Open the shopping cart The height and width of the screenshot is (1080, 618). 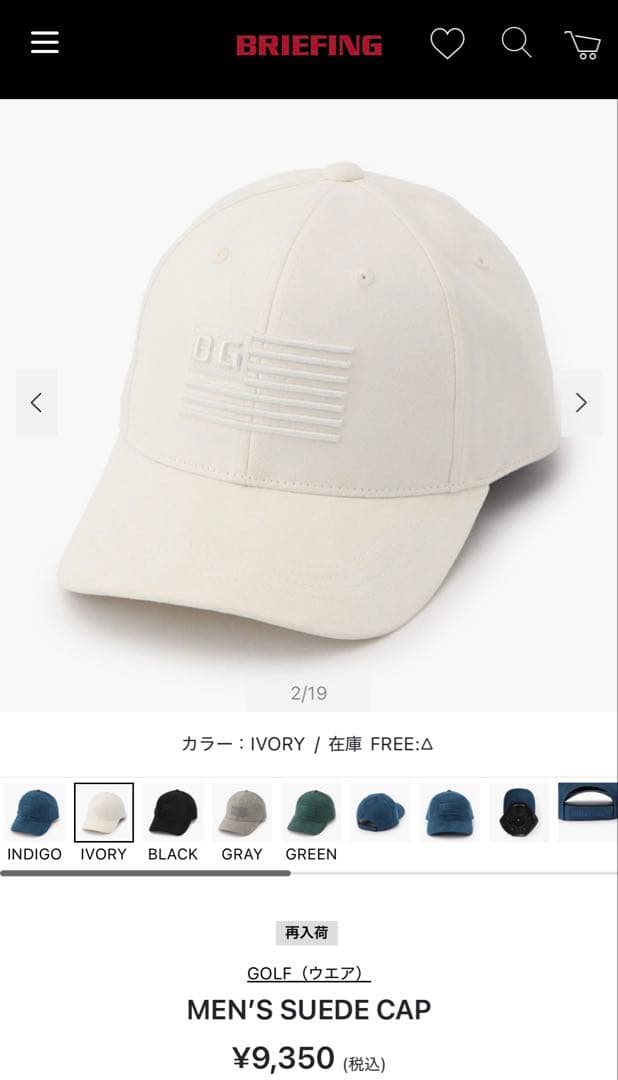[582, 45]
